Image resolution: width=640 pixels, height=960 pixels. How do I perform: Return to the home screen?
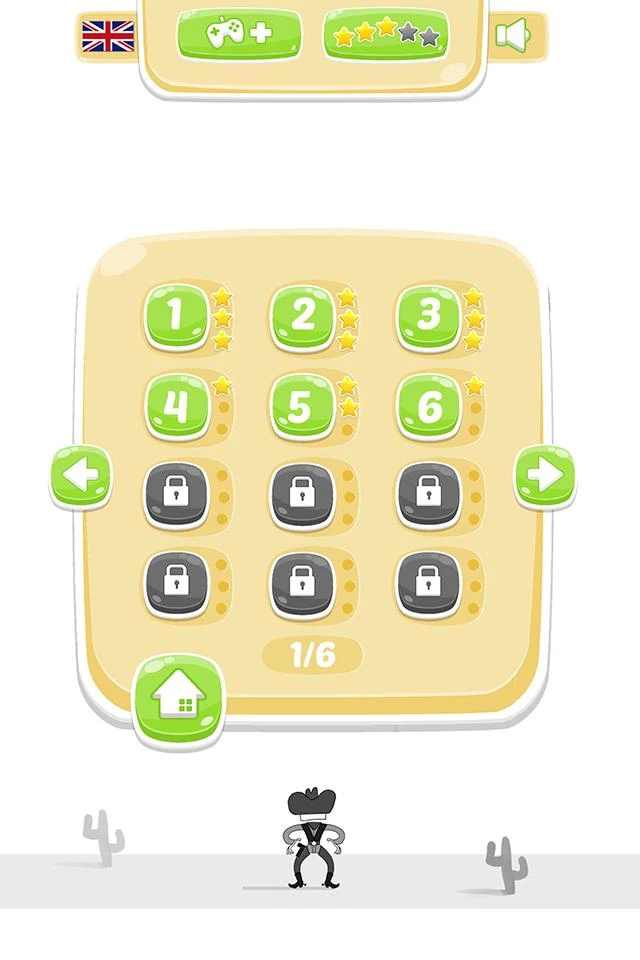pyautogui.click(x=179, y=700)
